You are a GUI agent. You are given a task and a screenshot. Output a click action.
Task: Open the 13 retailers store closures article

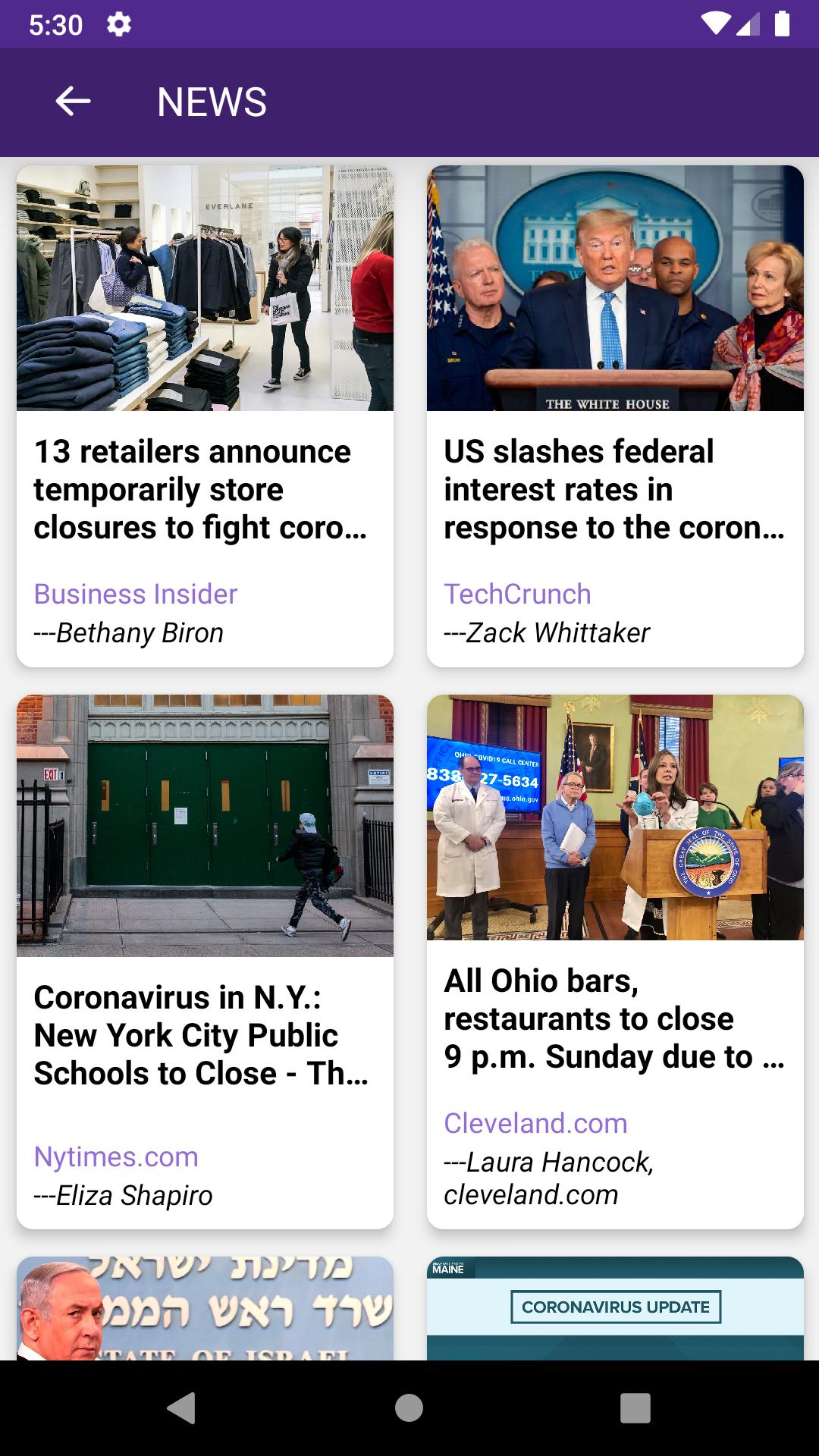coord(205,489)
